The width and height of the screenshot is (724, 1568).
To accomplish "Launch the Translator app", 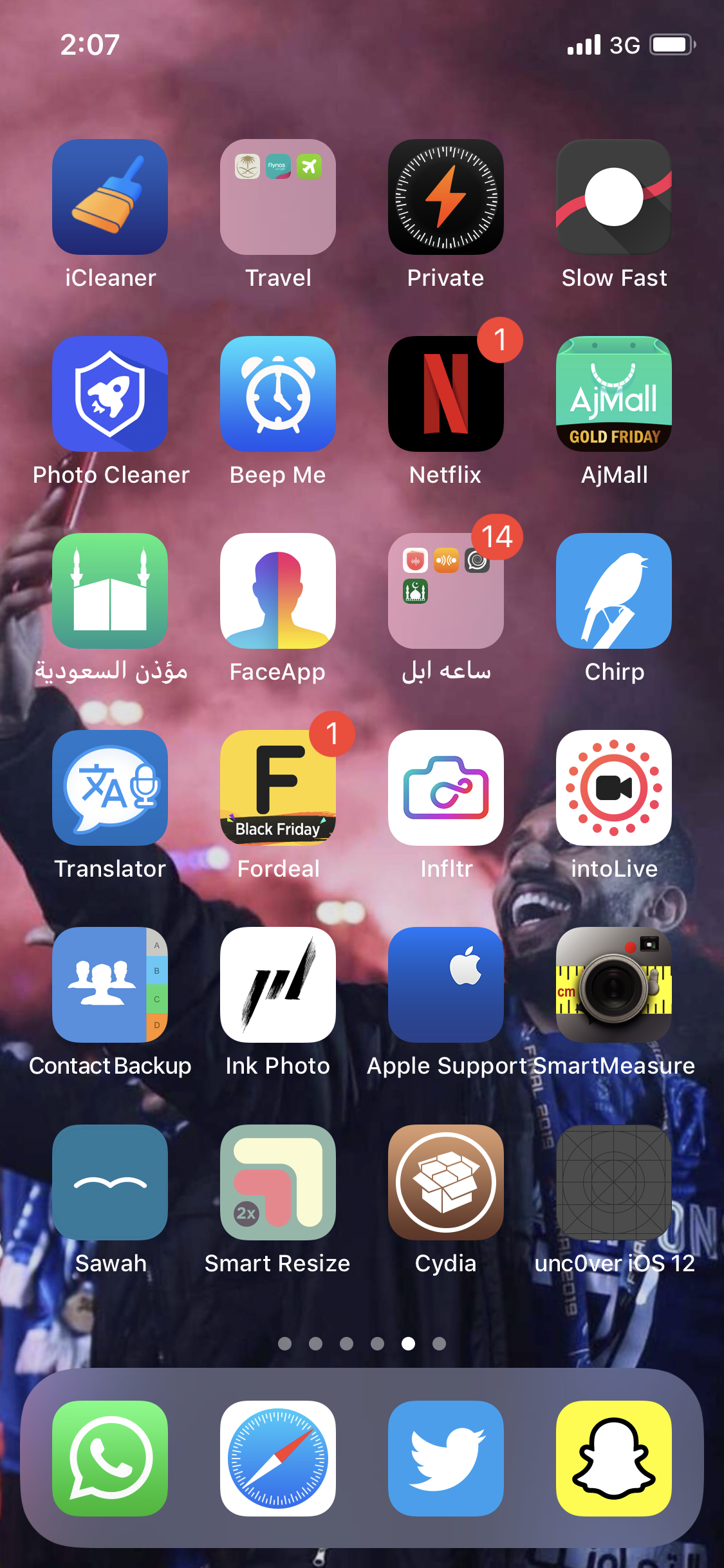I will (x=110, y=788).
